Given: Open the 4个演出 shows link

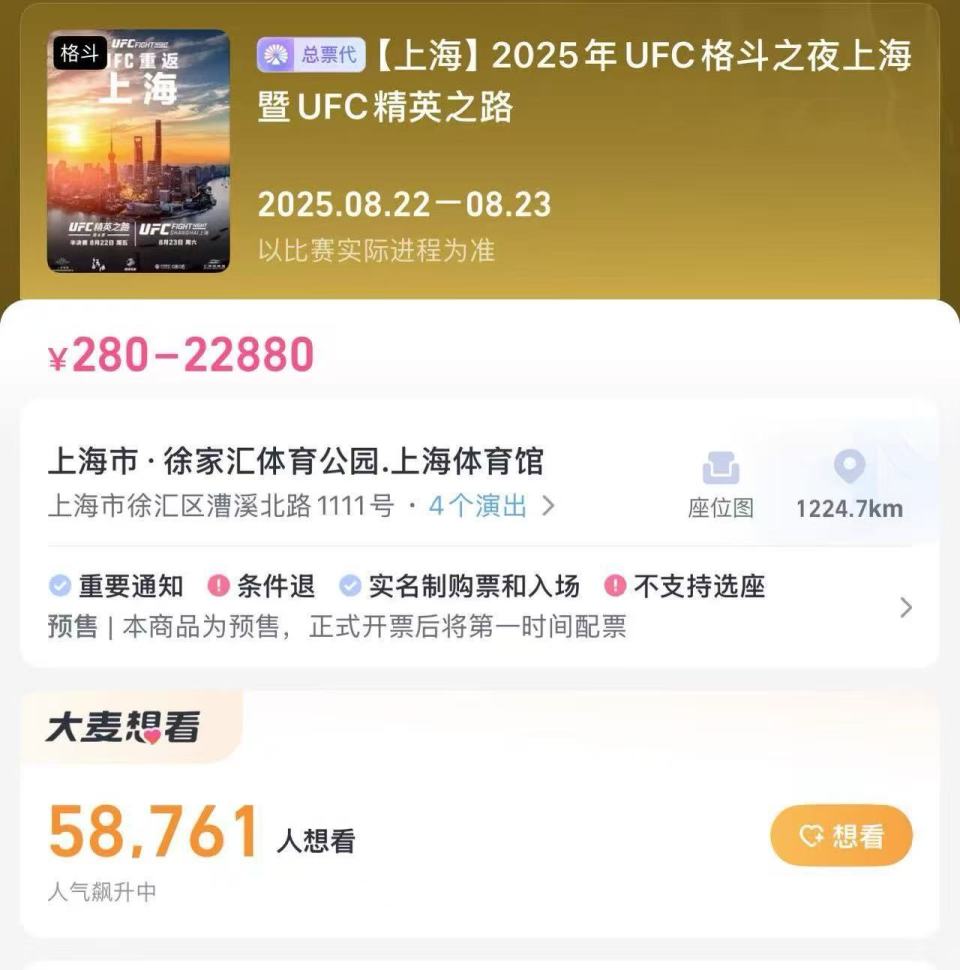Looking at the screenshot, I should coord(490,506).
